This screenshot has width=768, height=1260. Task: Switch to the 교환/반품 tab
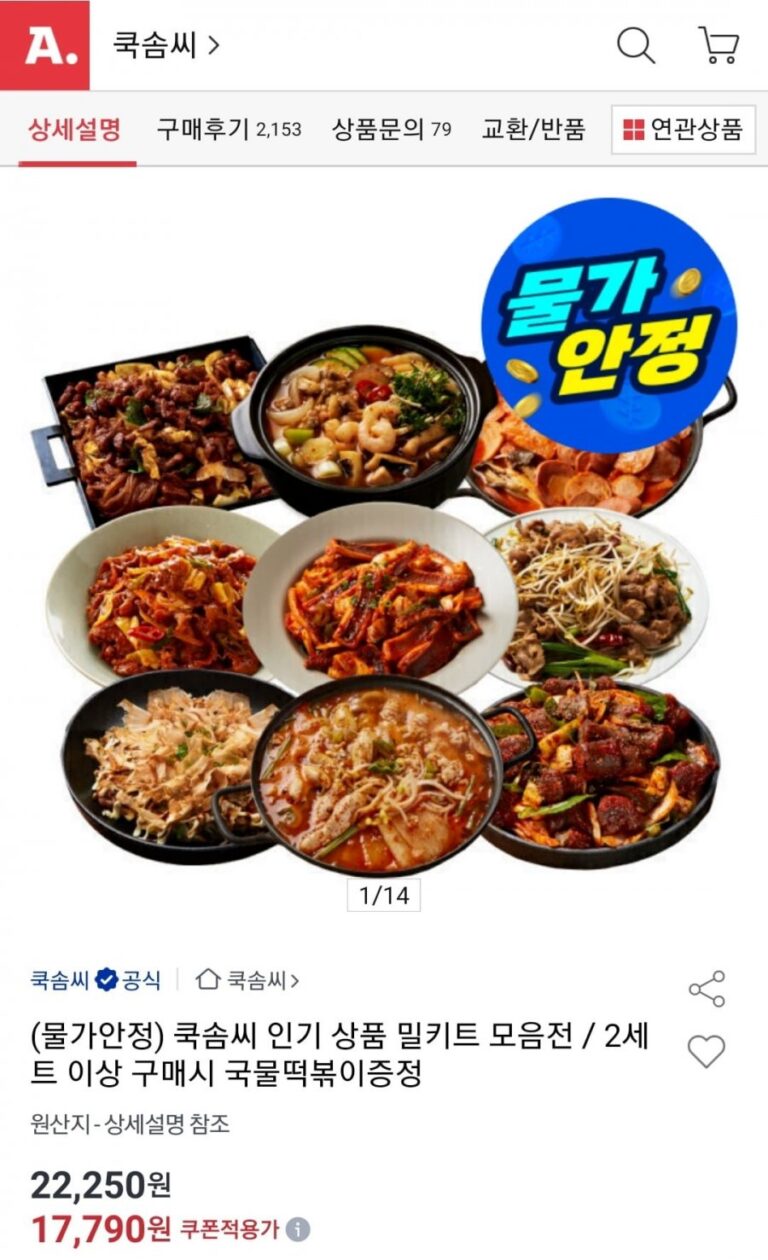click(x=533, y=129)
